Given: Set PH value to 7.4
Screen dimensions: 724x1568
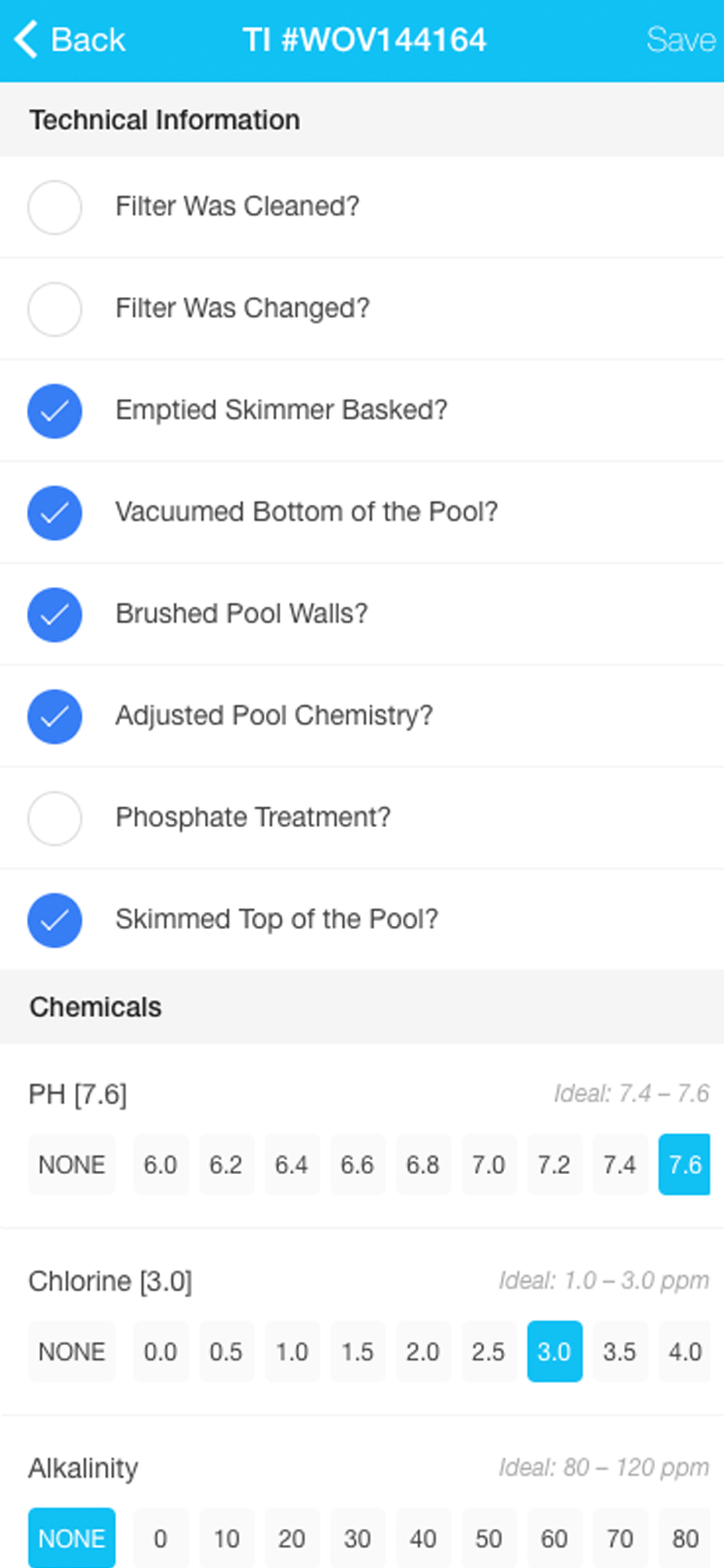Looking at the screenshot, I should pos(619,1164).
